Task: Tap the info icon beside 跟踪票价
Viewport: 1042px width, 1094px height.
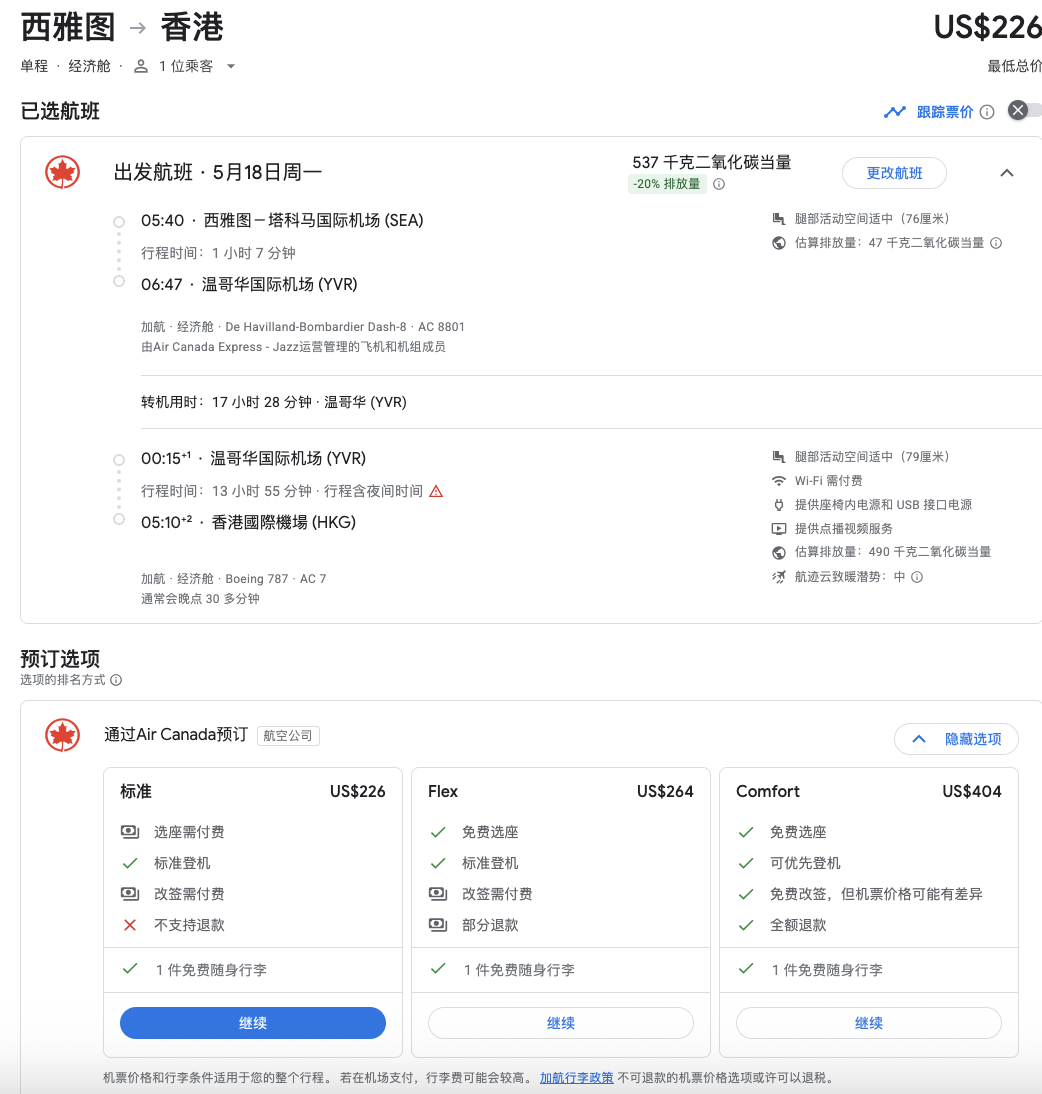Action: point(987,112)
